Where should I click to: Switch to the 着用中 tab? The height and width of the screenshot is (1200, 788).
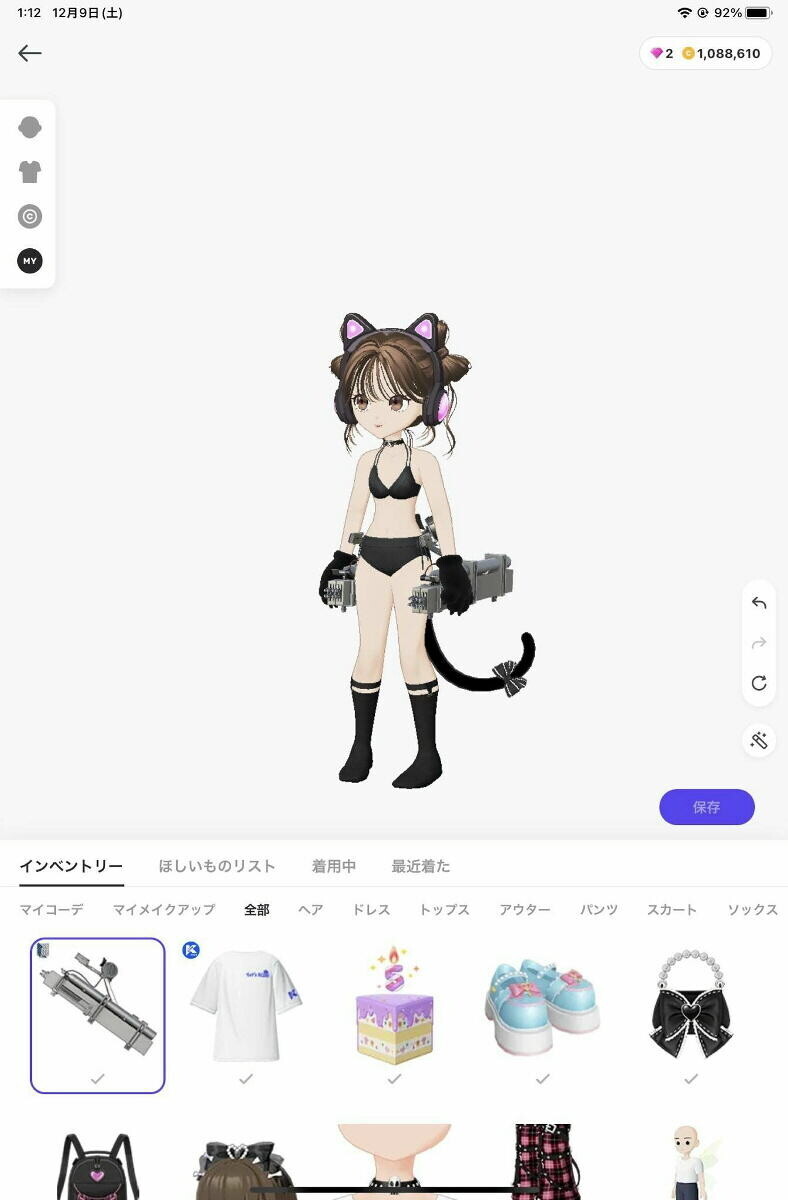(x=333, y=866)
